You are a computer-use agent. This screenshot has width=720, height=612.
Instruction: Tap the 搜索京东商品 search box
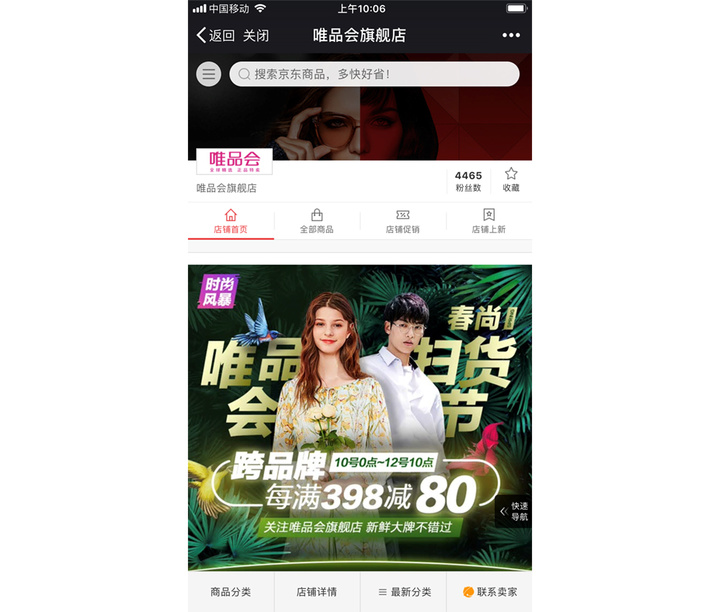coord(374,74)
